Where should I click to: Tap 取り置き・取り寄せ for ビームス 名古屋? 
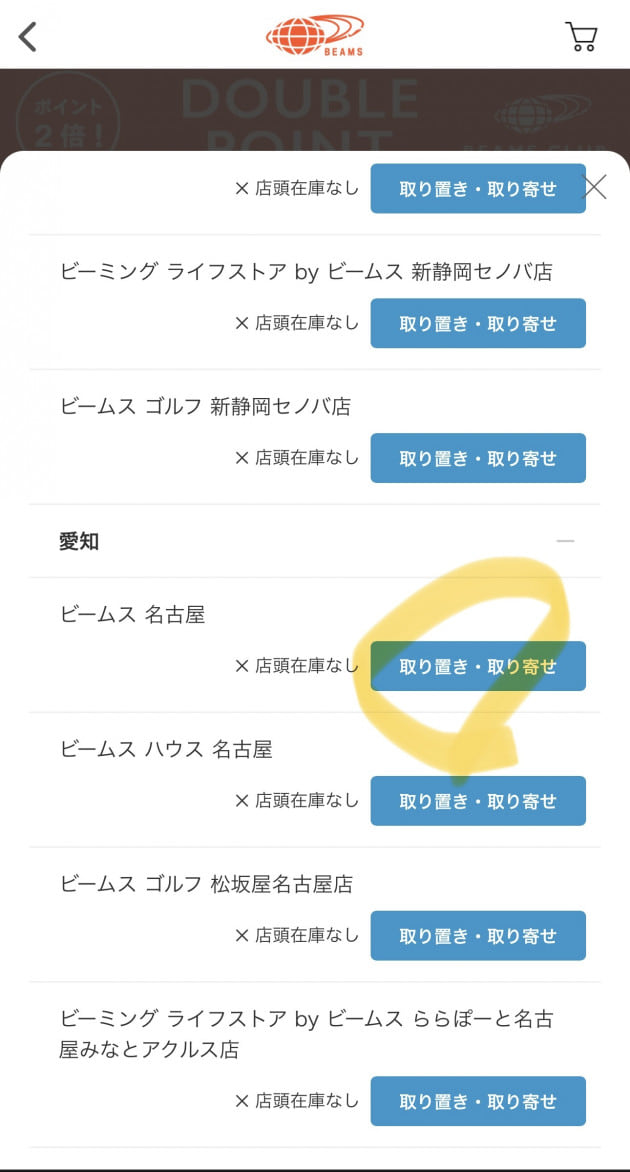478,666
